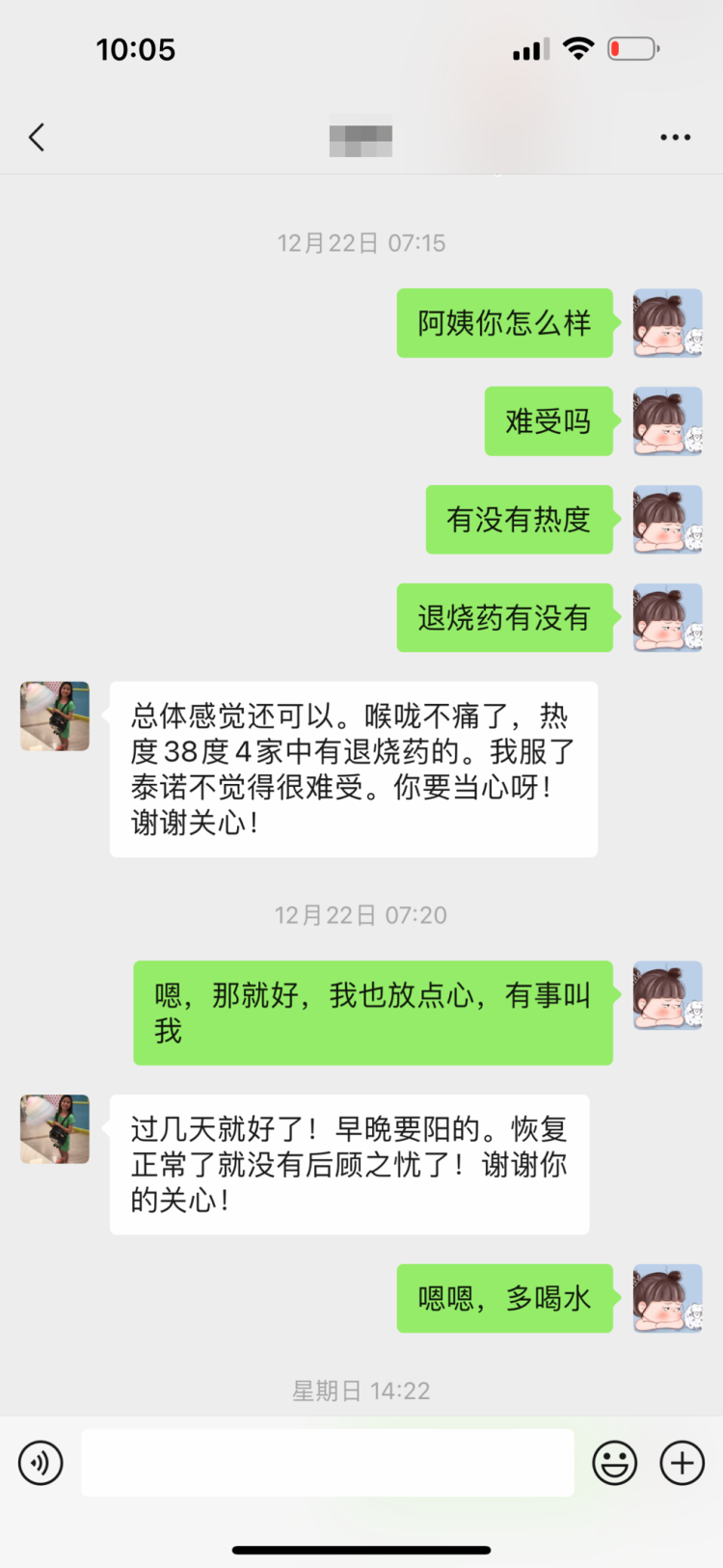Viewport: 723px width, 1568px height.
Task: Open the three-dot chat options menu
Action: click(675, 138)
